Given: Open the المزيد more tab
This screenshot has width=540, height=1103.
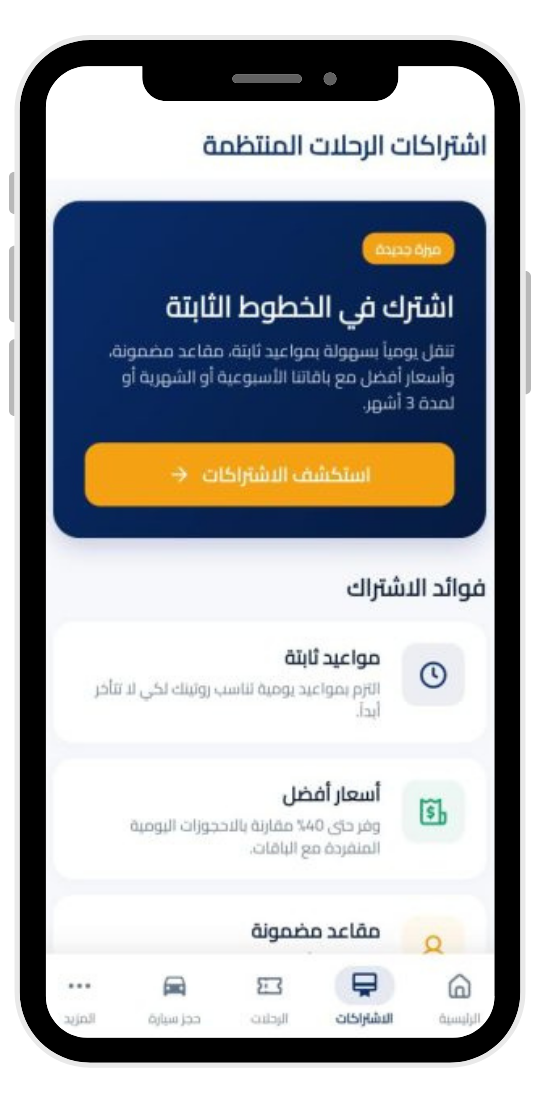Looking at the screenshot, I should [79, 997].
